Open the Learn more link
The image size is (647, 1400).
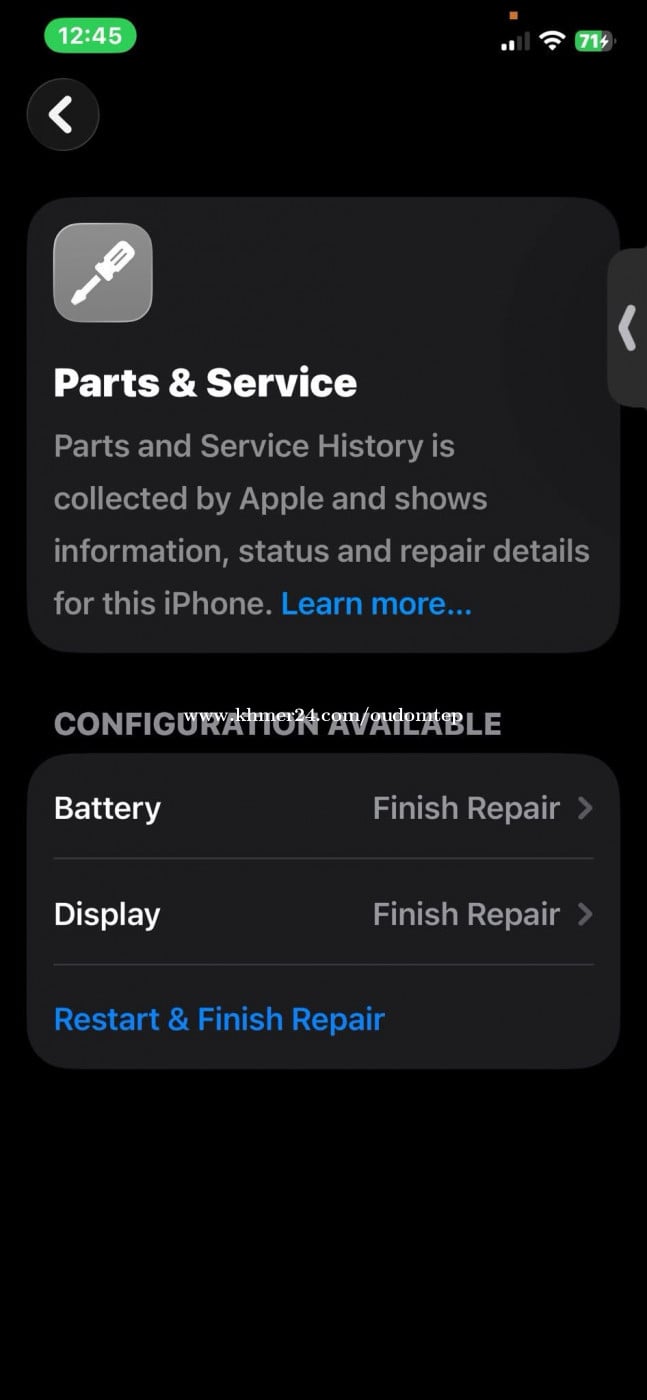(x=376, y=604)
